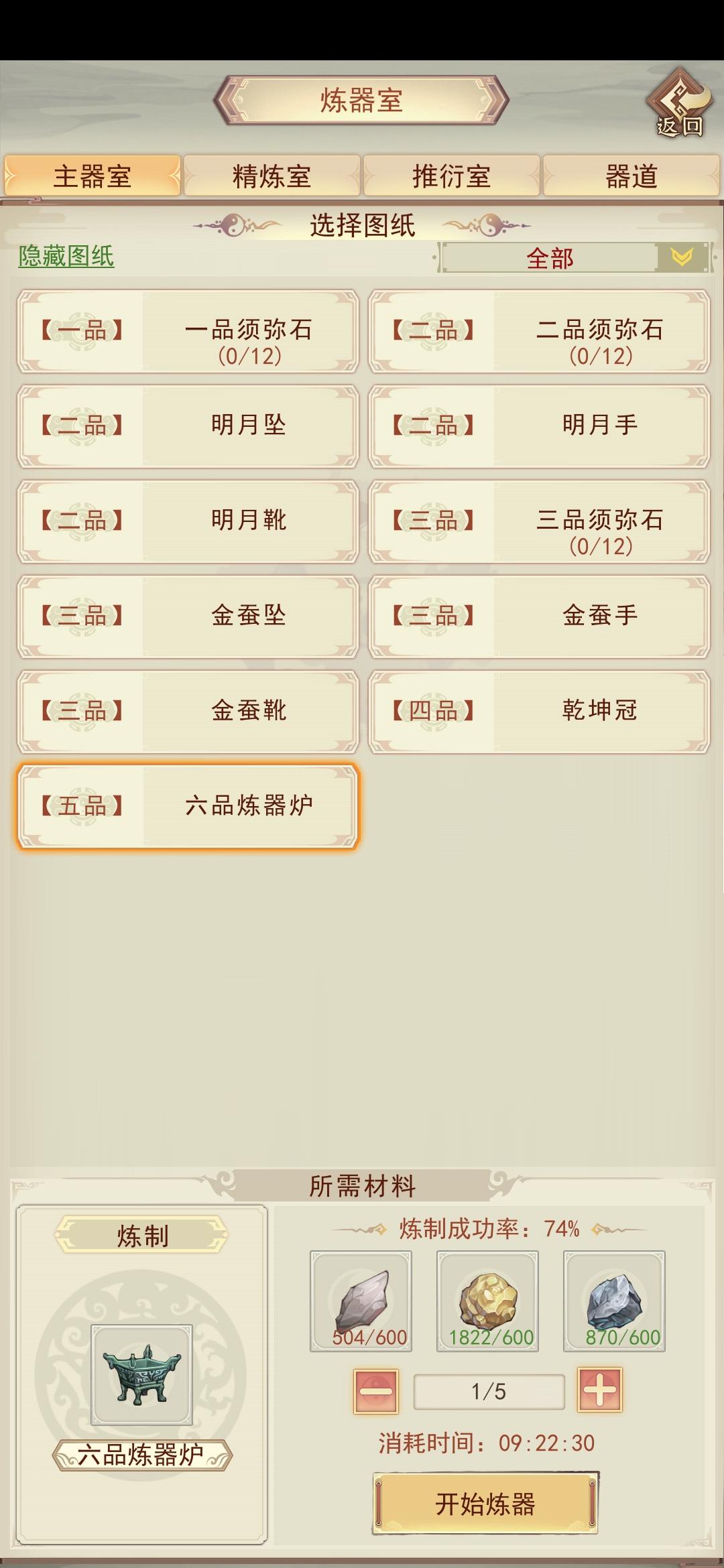The width and height of the screenshot is (724, 1568).
Task: Select the gold ore material icon showing 1822/600
Action: coord(486,1299)
